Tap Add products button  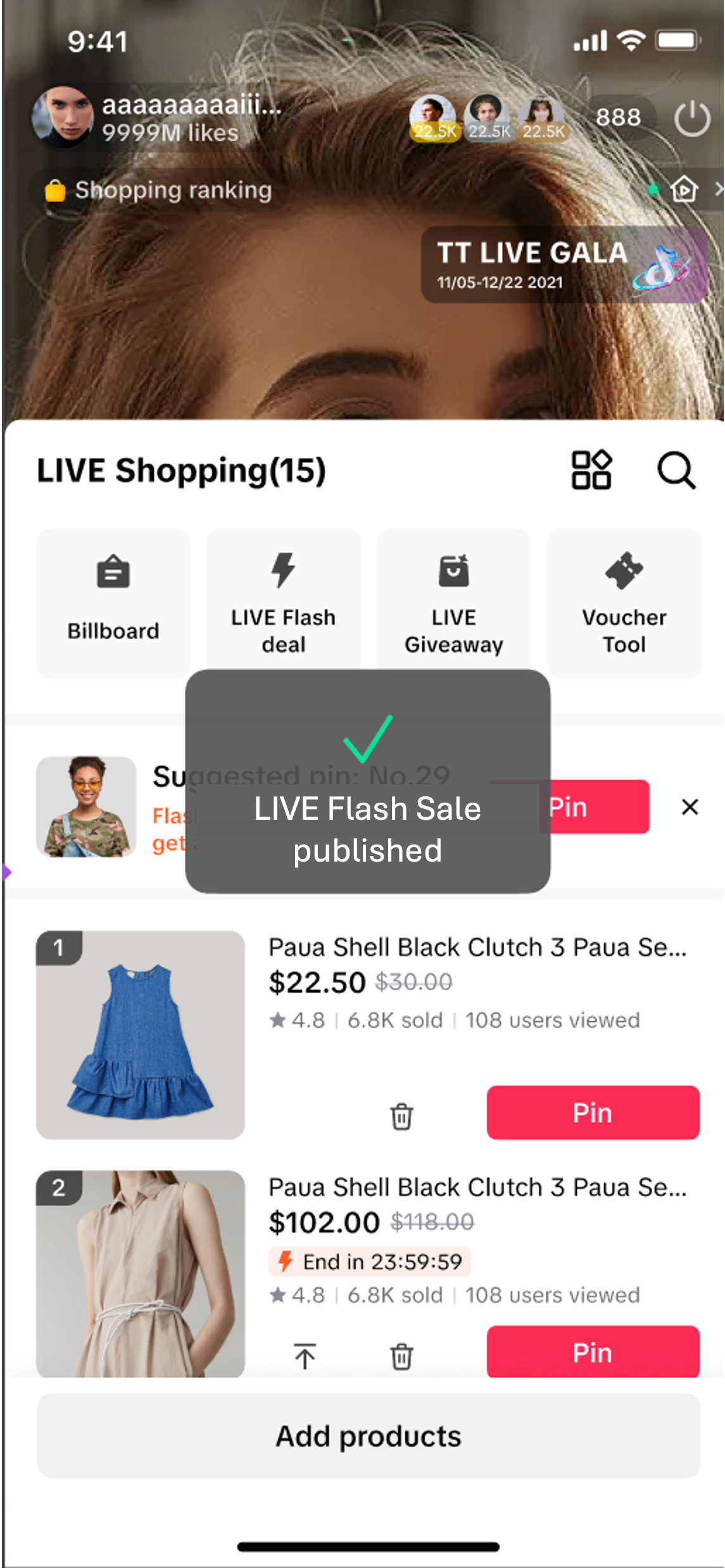tap(369, 1436)
